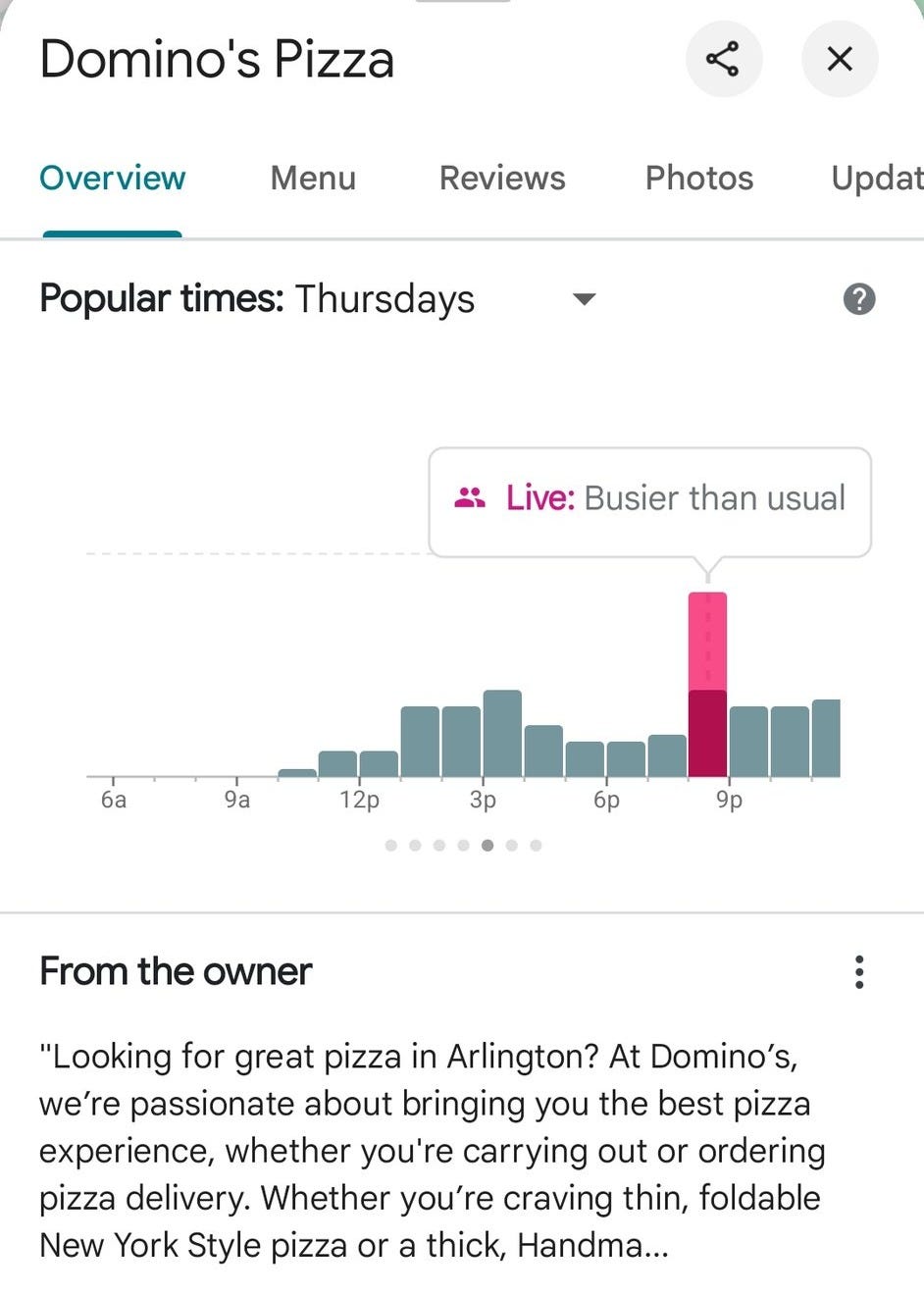Open the Popular times help icon

tap(859, 299)
